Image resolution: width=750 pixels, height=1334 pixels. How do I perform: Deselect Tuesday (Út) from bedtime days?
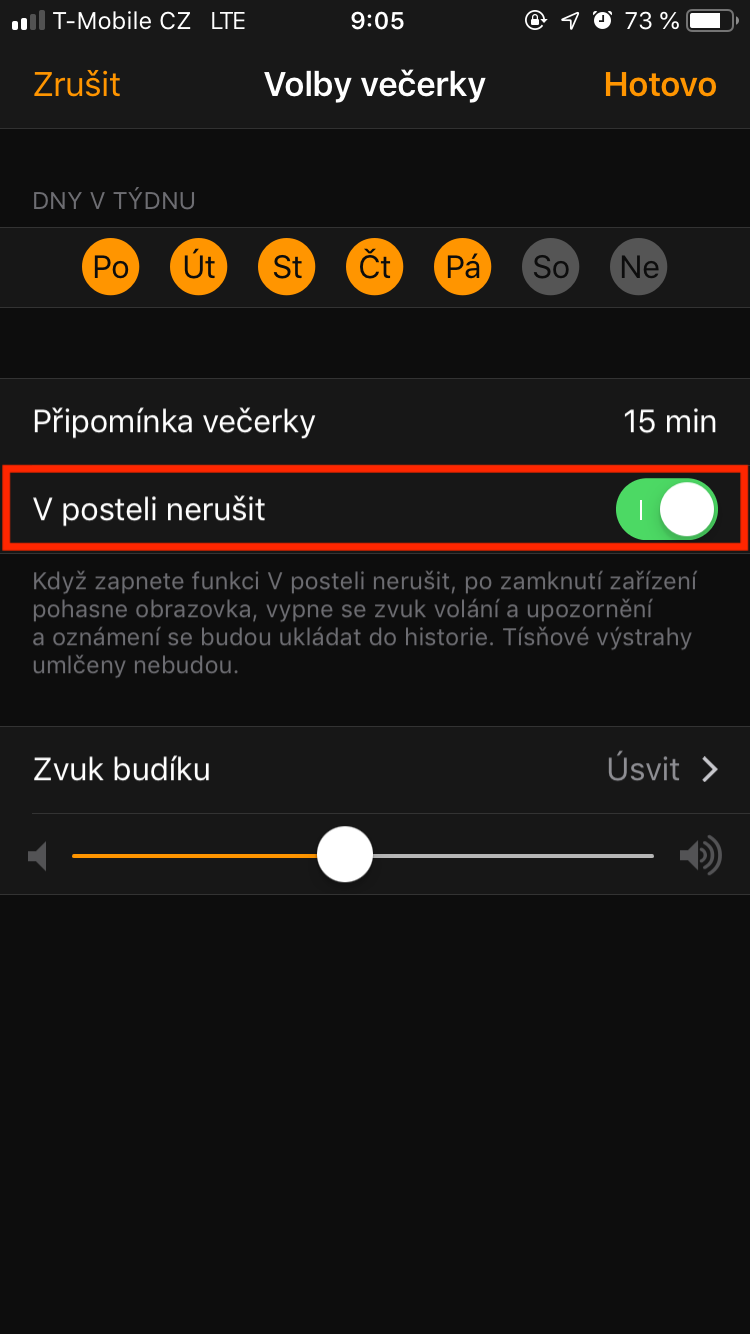[199, 267]
